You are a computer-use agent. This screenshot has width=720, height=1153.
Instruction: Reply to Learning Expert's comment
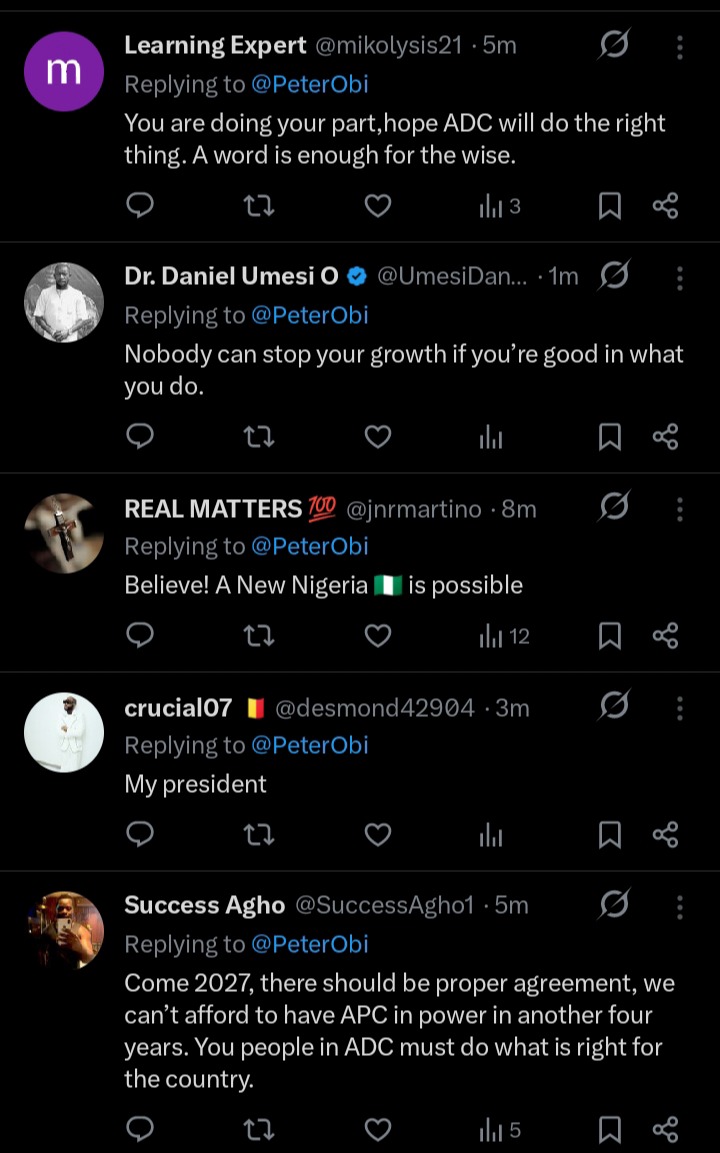point(141,206)
